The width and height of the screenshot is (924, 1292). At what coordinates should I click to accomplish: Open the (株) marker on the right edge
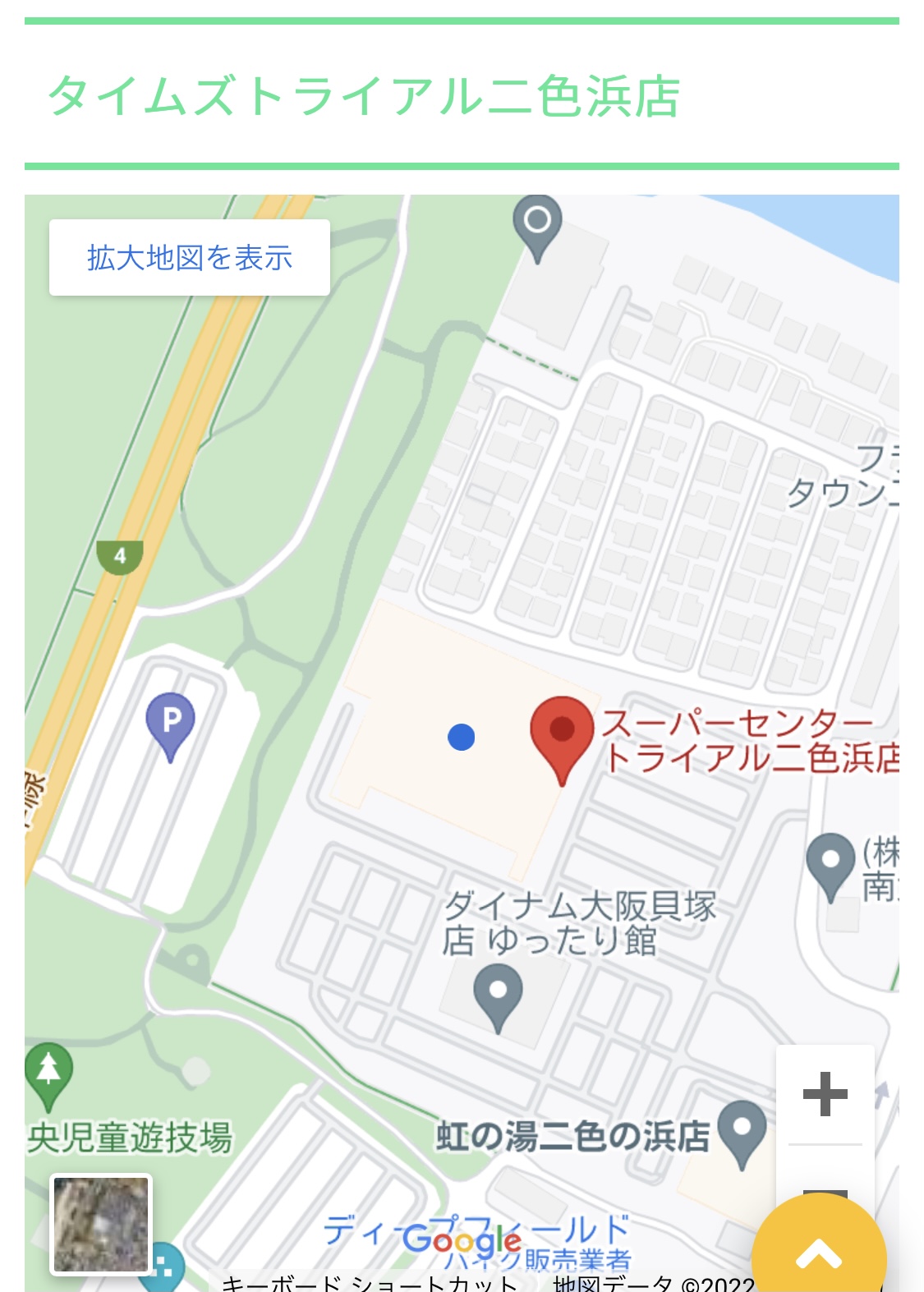(831, 864)
